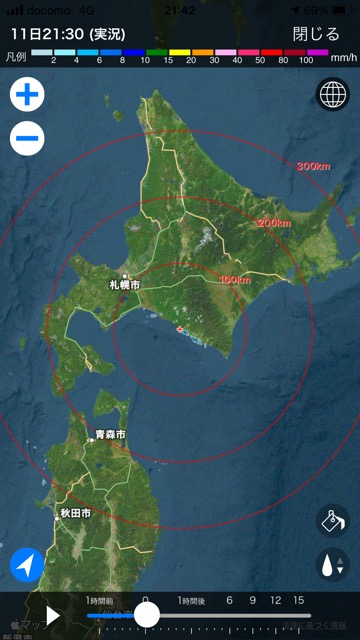This screenshot has width=360, height=640.
Task: Tap the paint bucket opacity icon
Action: tap(333, 521)
